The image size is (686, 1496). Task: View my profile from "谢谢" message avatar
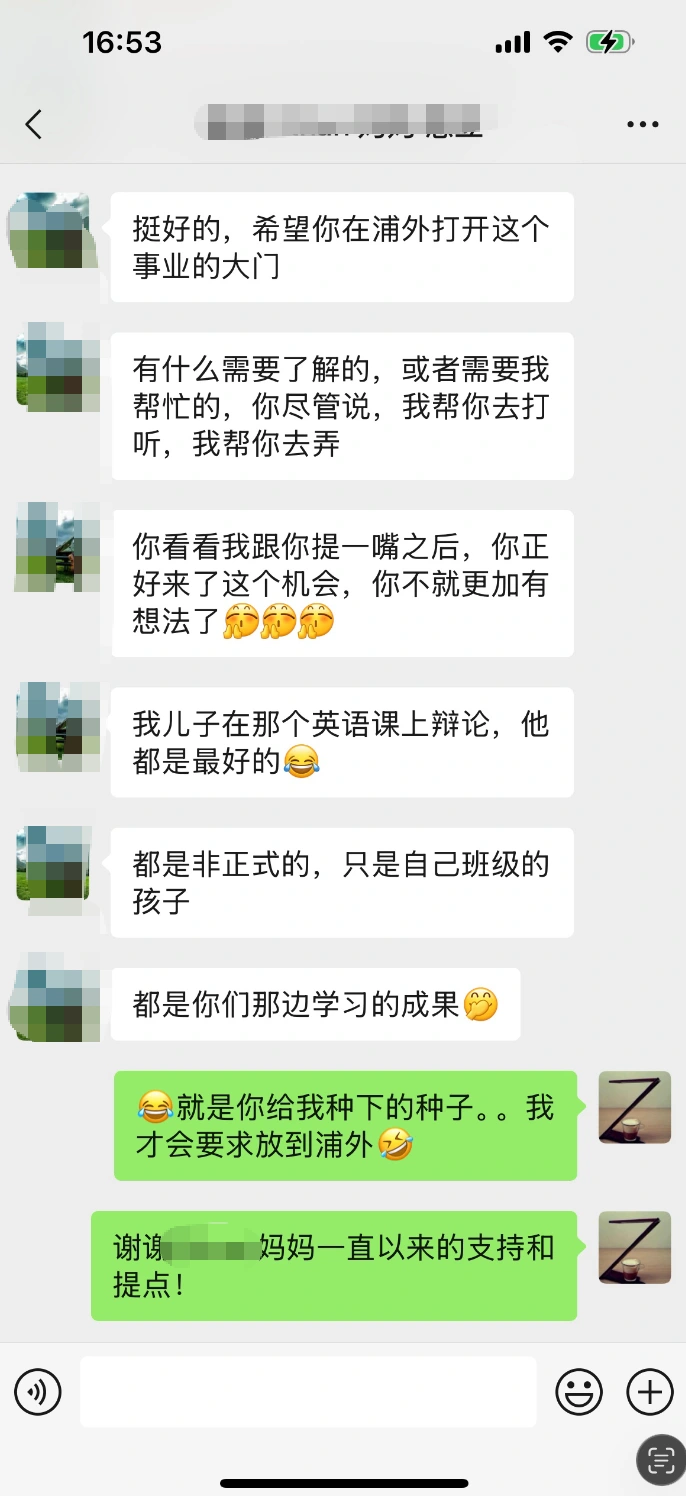[x=634, y=1248]
